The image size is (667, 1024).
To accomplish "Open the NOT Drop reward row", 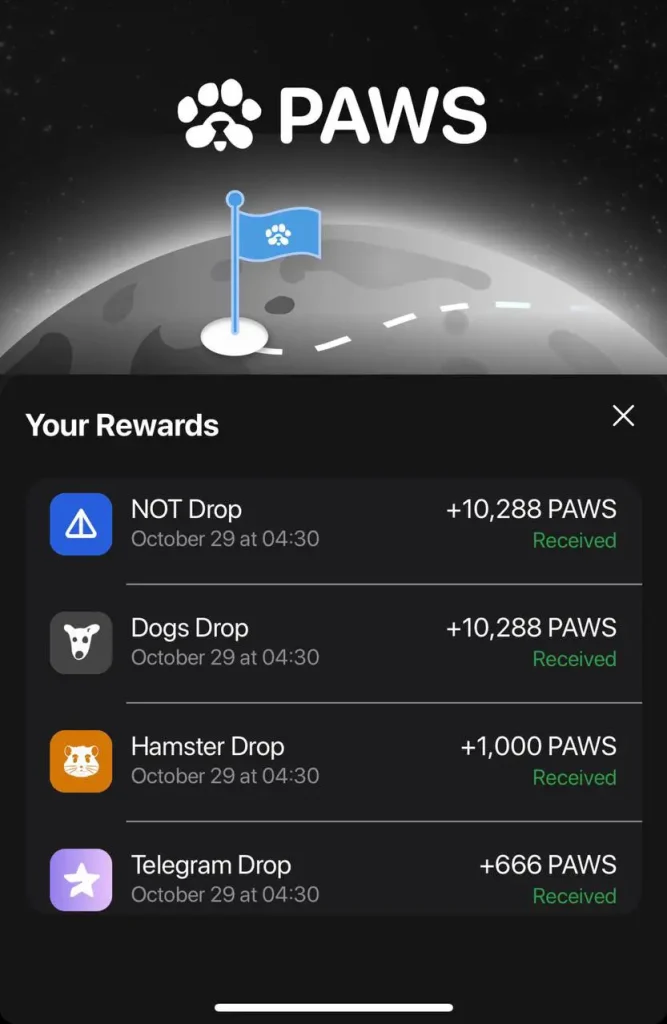I will pyautogui.click(x=334, y=524).
